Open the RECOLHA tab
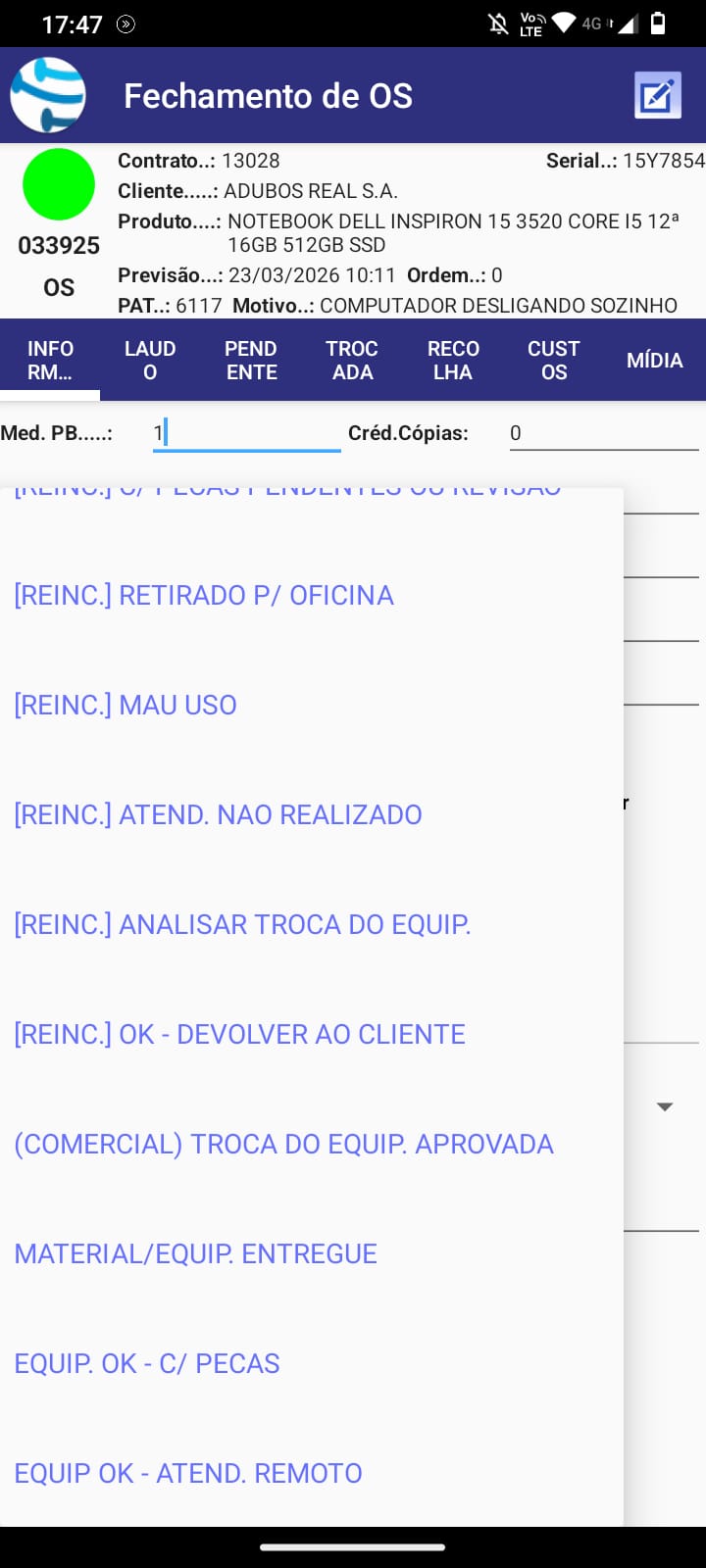 (x=453, y=360)
